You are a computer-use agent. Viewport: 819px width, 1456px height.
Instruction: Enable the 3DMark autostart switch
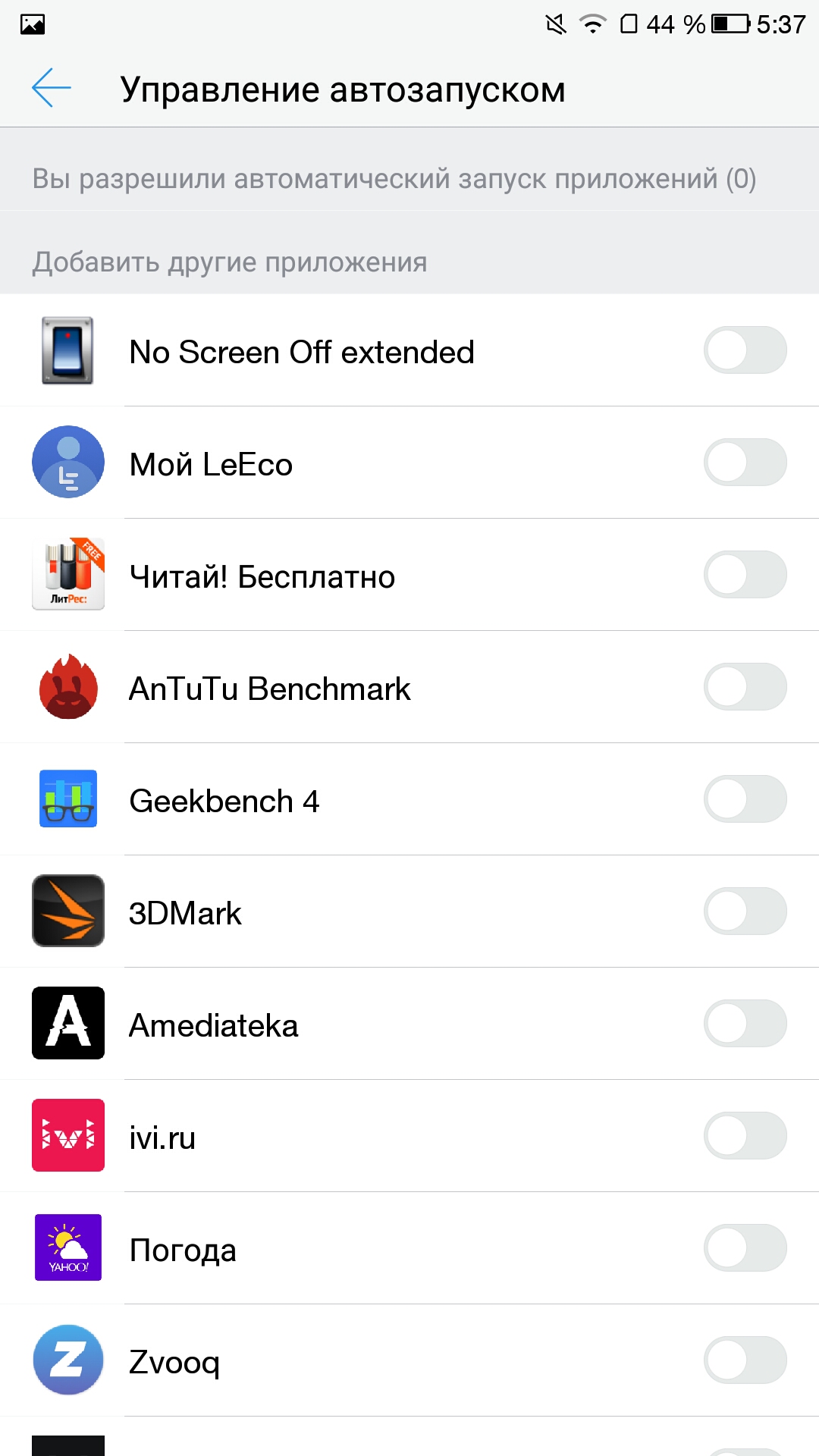(x=745, y=912)
